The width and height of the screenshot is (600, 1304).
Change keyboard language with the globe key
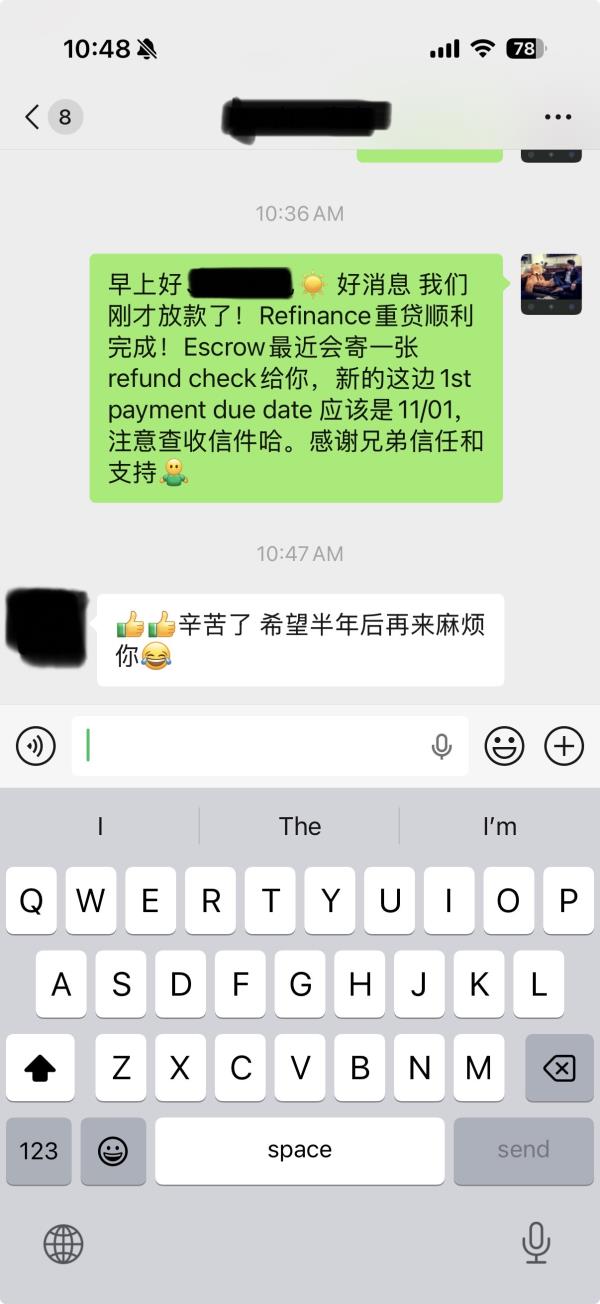(x=63, y=1244)
